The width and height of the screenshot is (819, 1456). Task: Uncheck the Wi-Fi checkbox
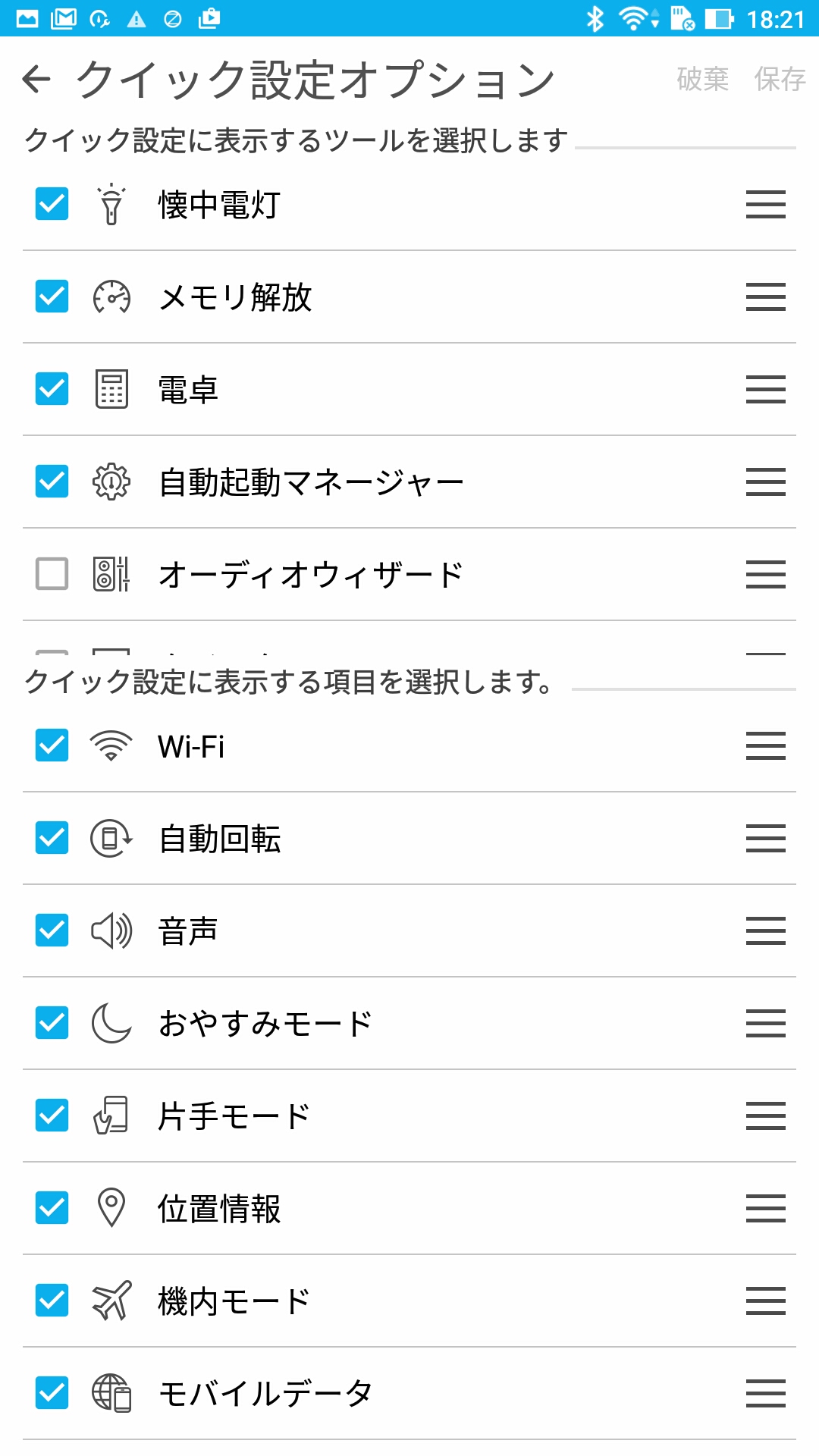52,745
